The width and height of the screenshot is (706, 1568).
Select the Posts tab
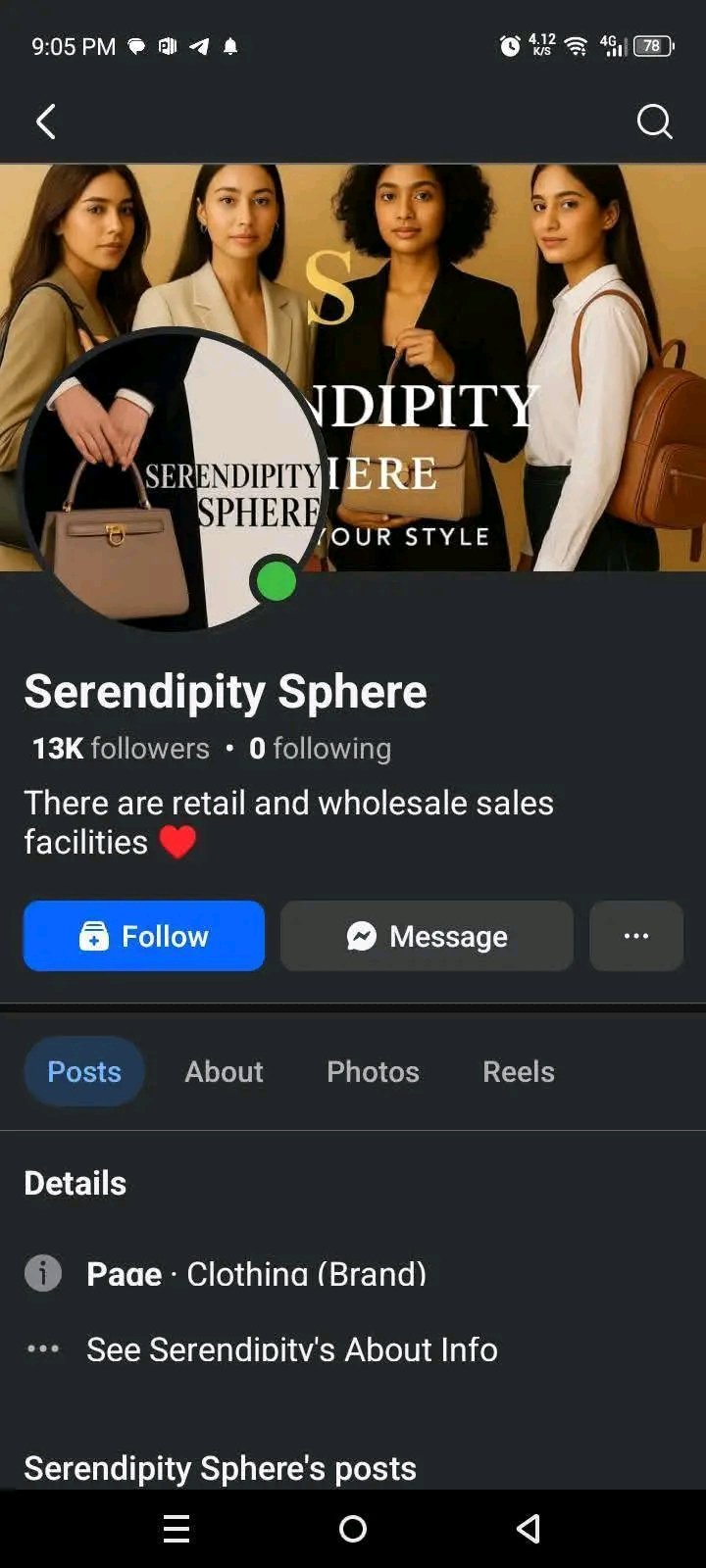84,1071
